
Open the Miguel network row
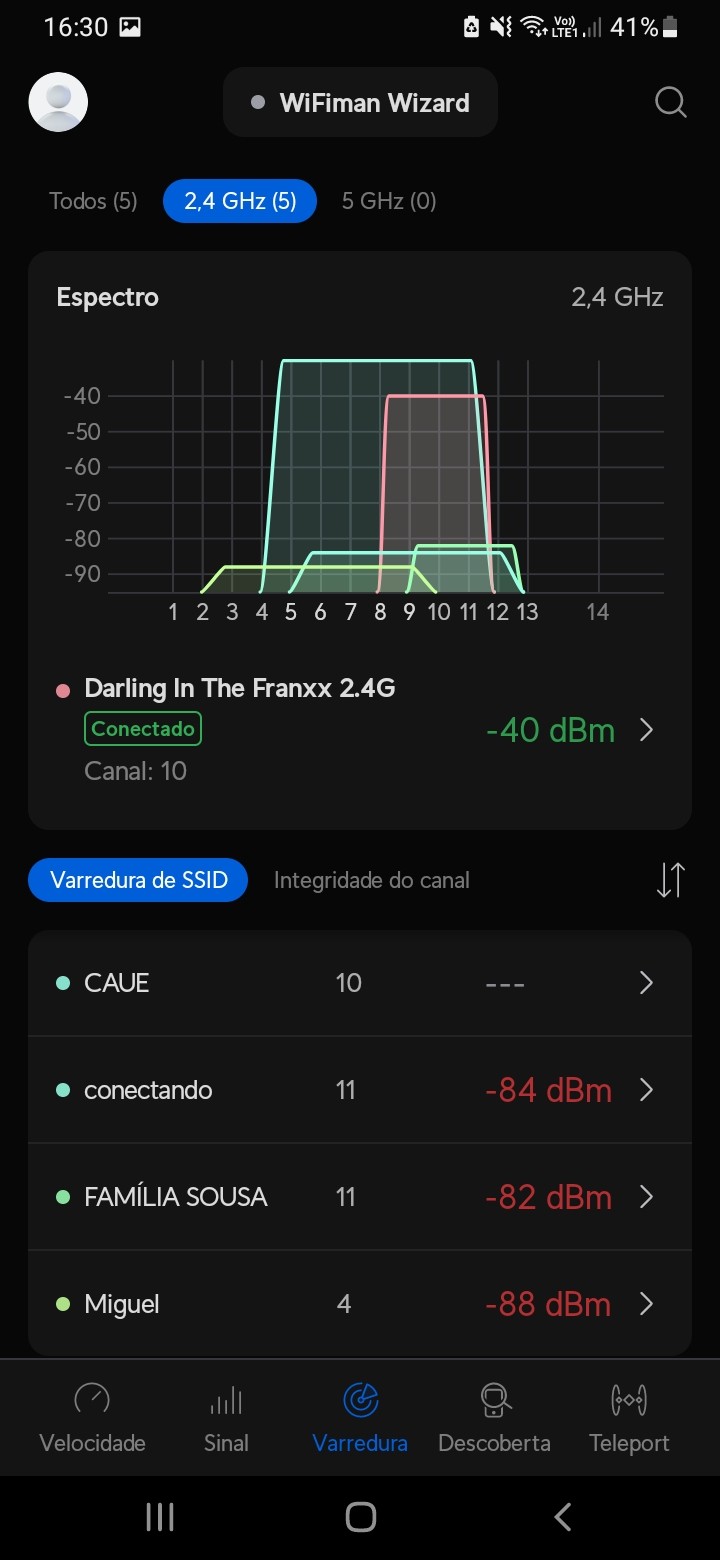360,1303
